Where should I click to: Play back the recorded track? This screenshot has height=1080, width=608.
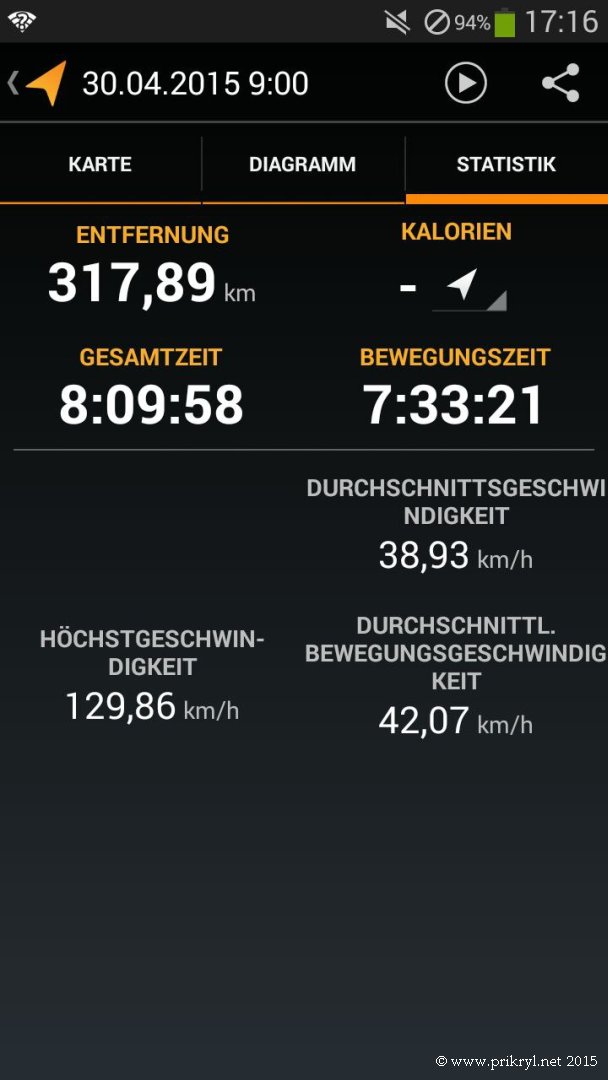(x=465, y=83)
